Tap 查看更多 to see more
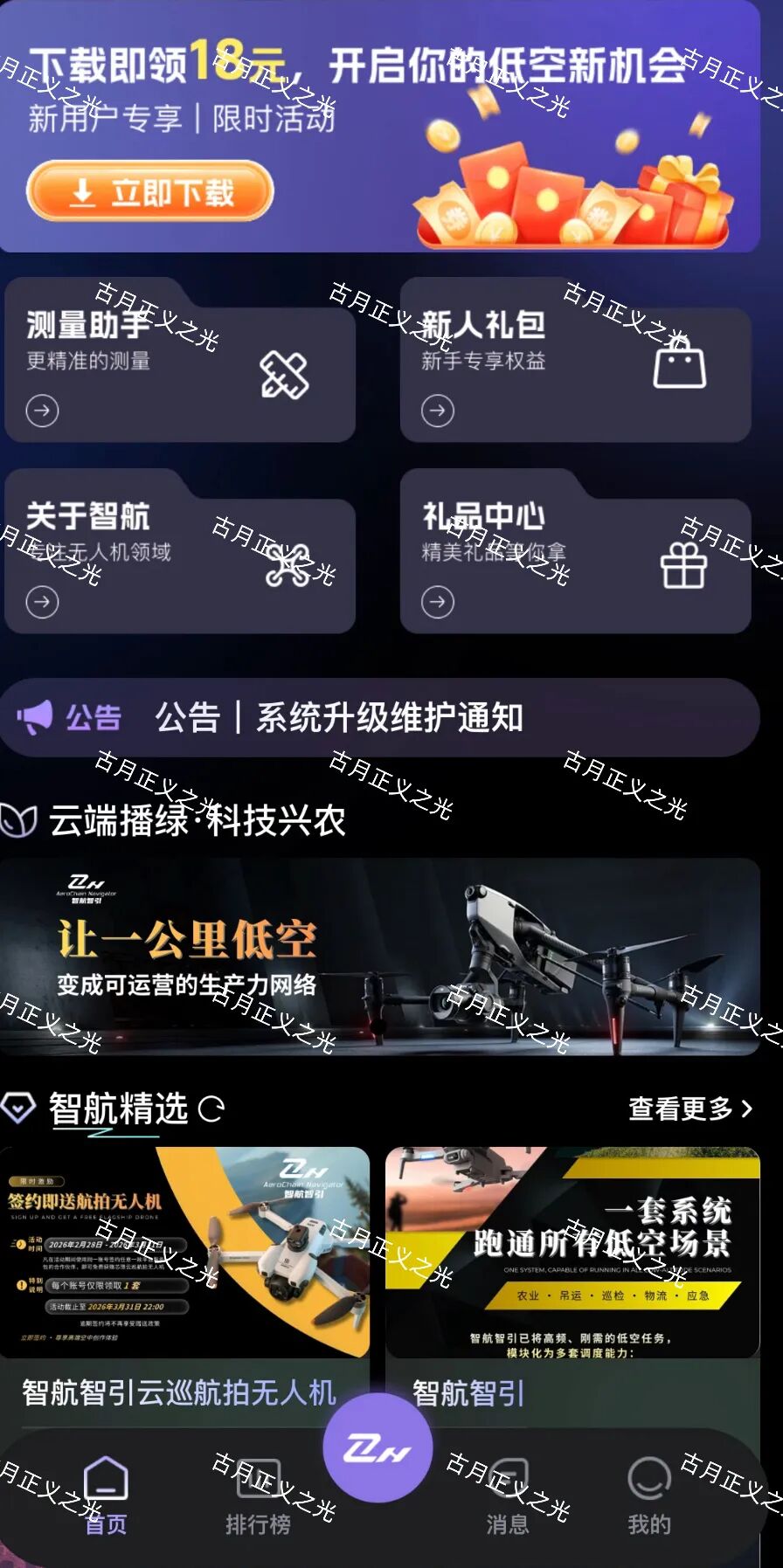The image size is (783, 1568). point(689,1109)
